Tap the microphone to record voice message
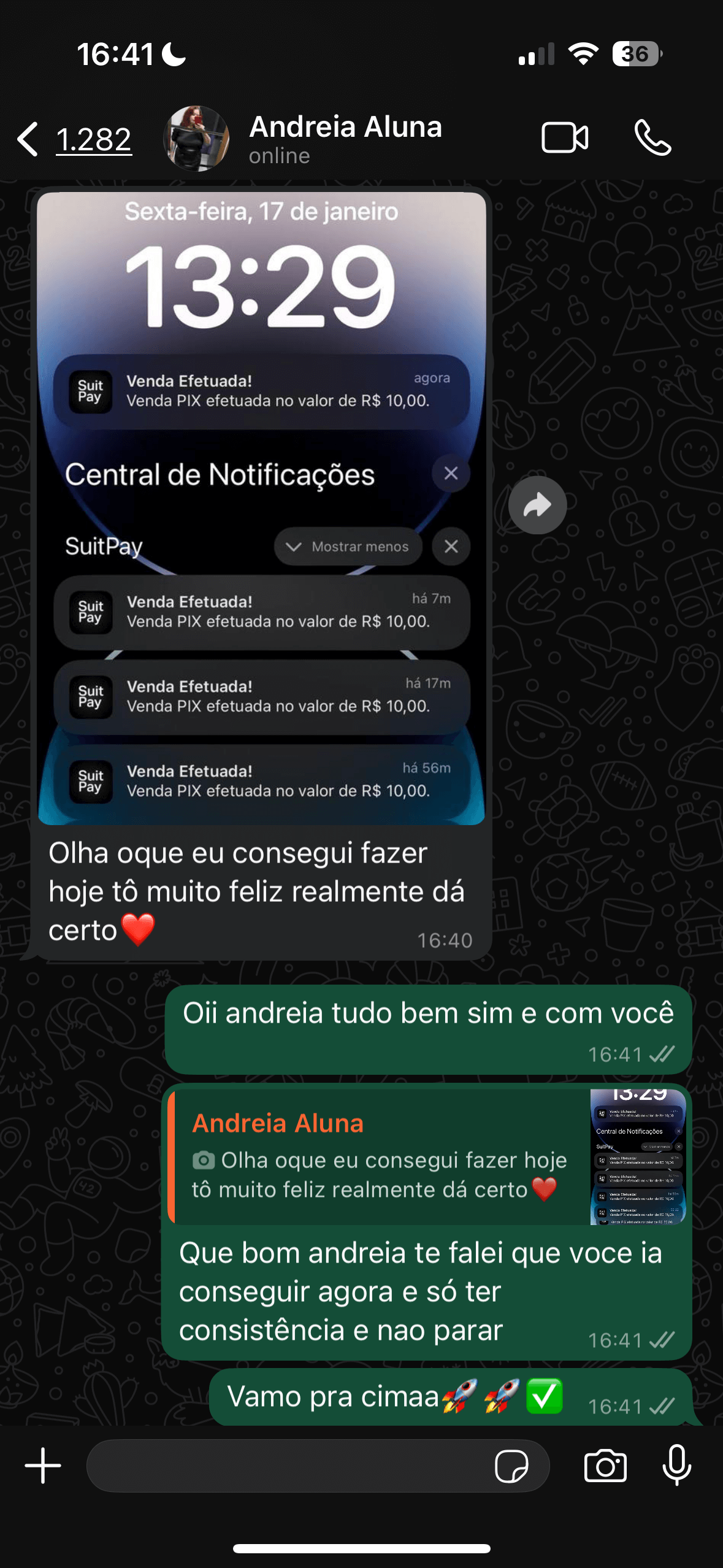 click(x=677, y=1466)
